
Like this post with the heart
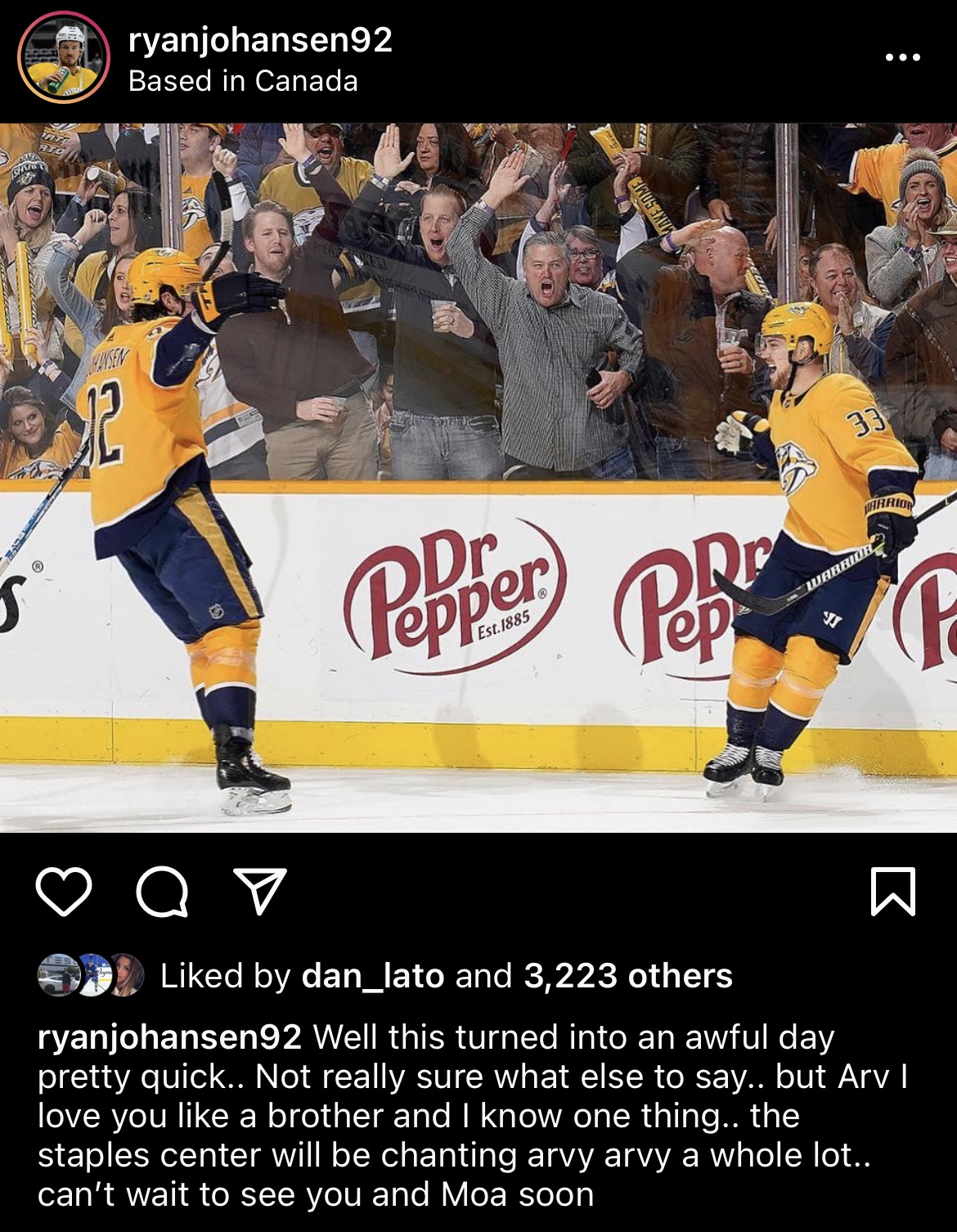pyautogui.click(x=64, y=892)
